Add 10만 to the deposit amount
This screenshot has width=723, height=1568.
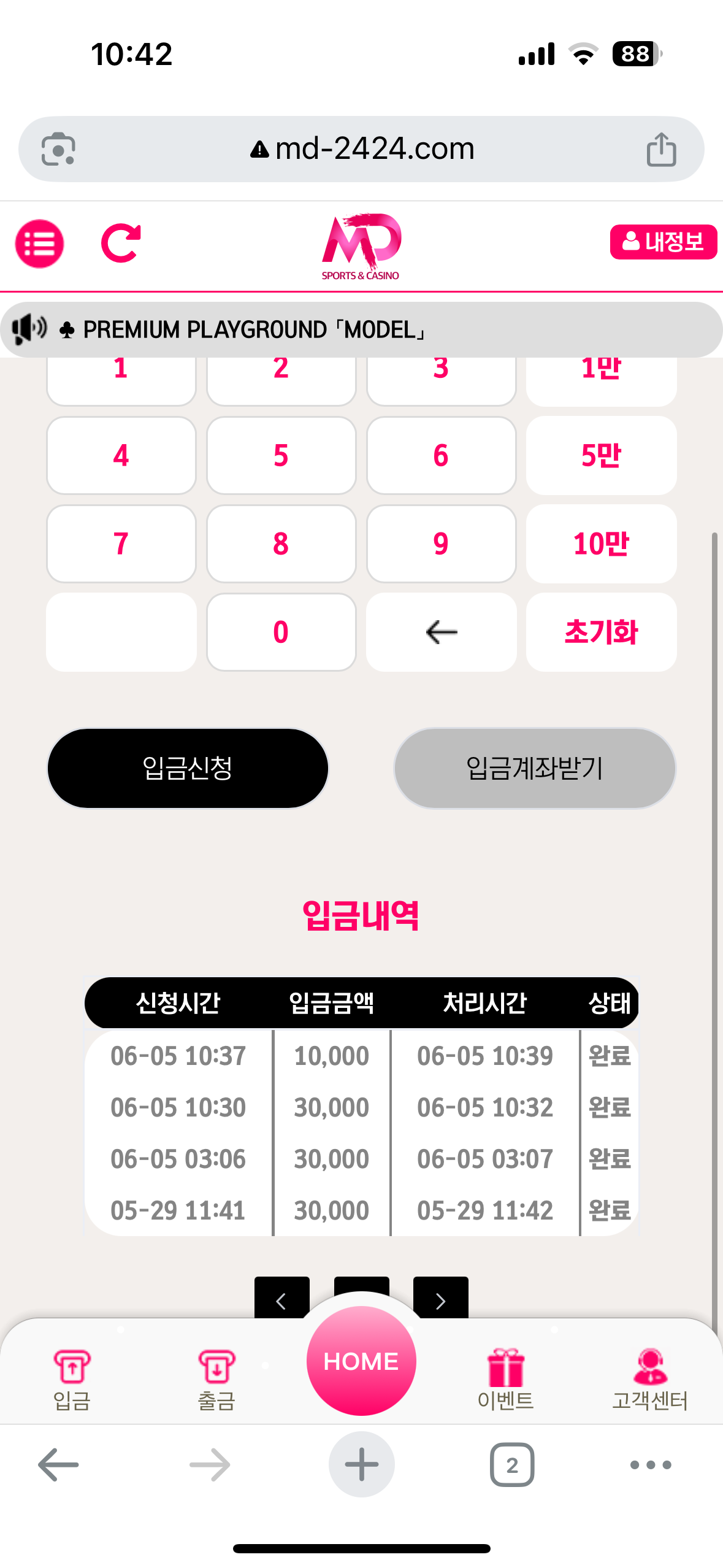601,544
